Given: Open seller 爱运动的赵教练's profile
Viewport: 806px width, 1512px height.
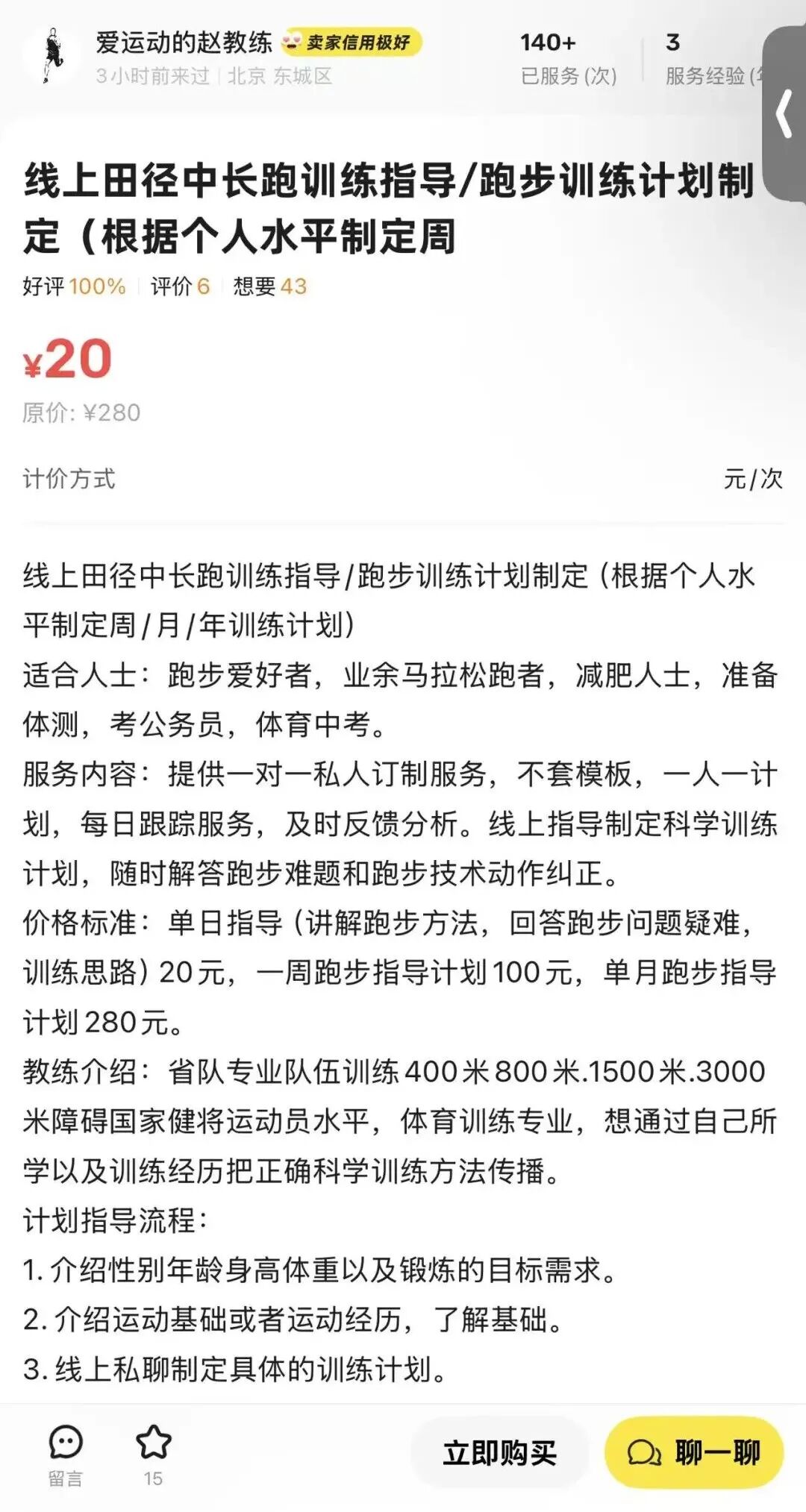Looking at the screenshot, I should (184, 43).
